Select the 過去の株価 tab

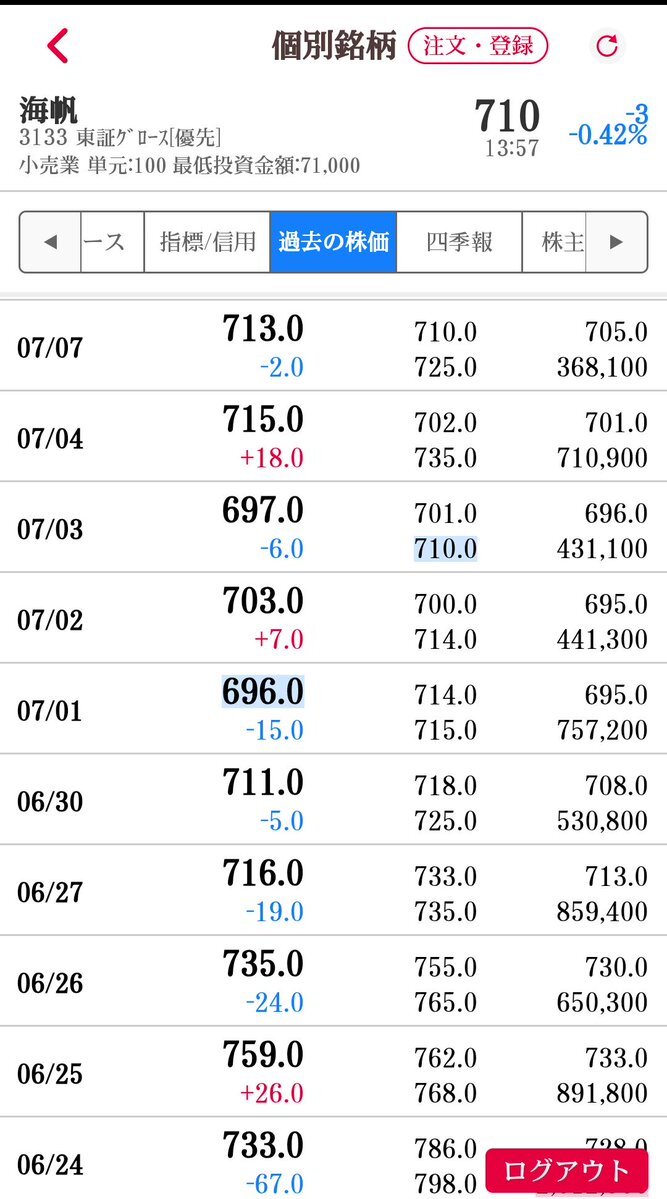(333, 242)
